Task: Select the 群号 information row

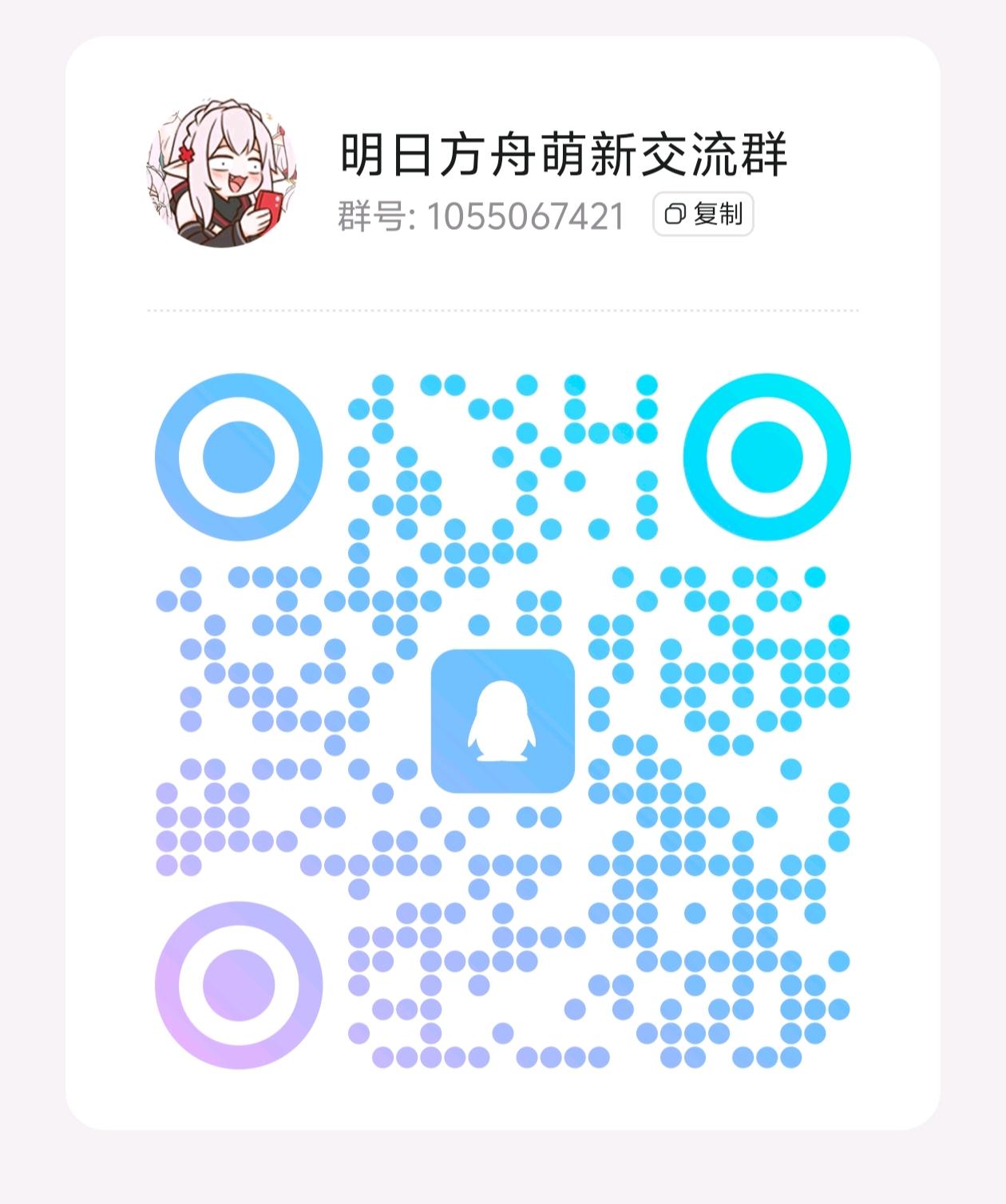Action: pyautogui.click(x=479, y=216)
